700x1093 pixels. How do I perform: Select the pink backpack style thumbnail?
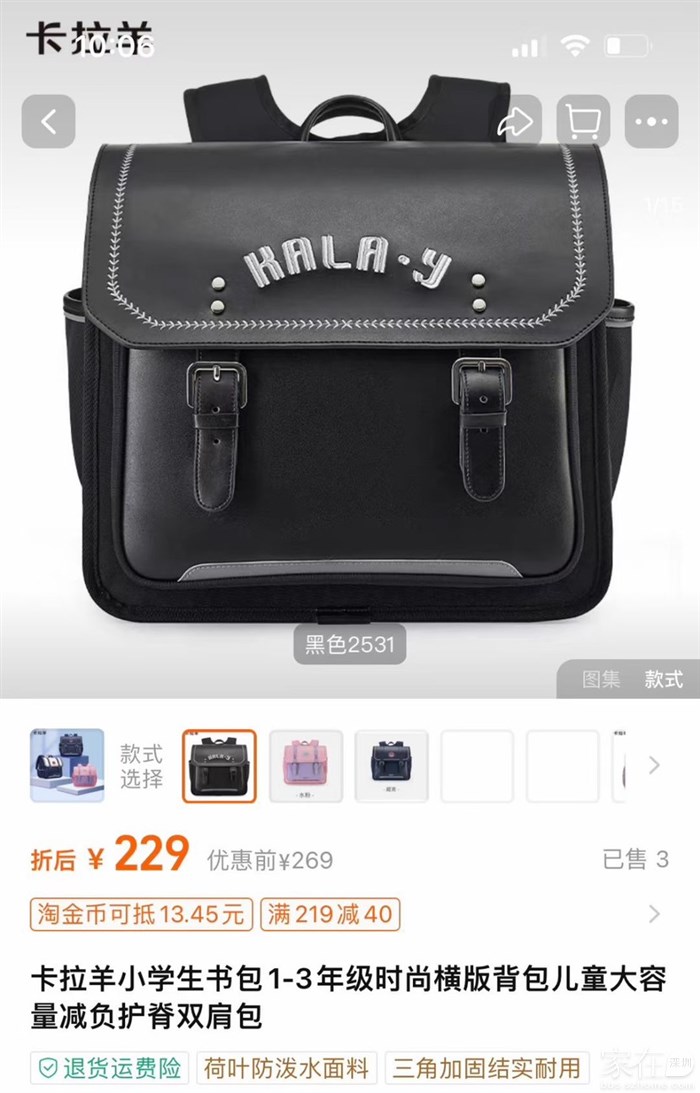tap(305, 766)
